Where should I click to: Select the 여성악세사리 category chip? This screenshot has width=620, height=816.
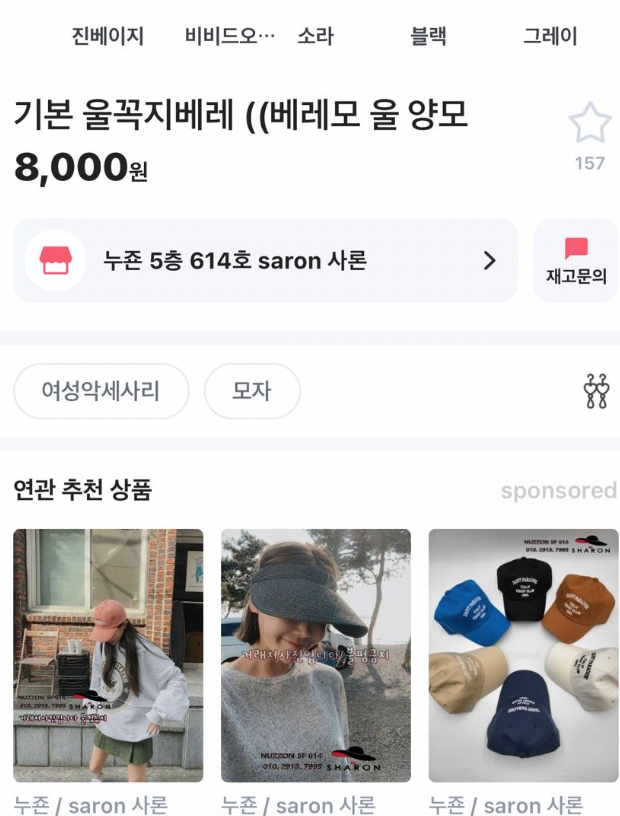point(101,391)
